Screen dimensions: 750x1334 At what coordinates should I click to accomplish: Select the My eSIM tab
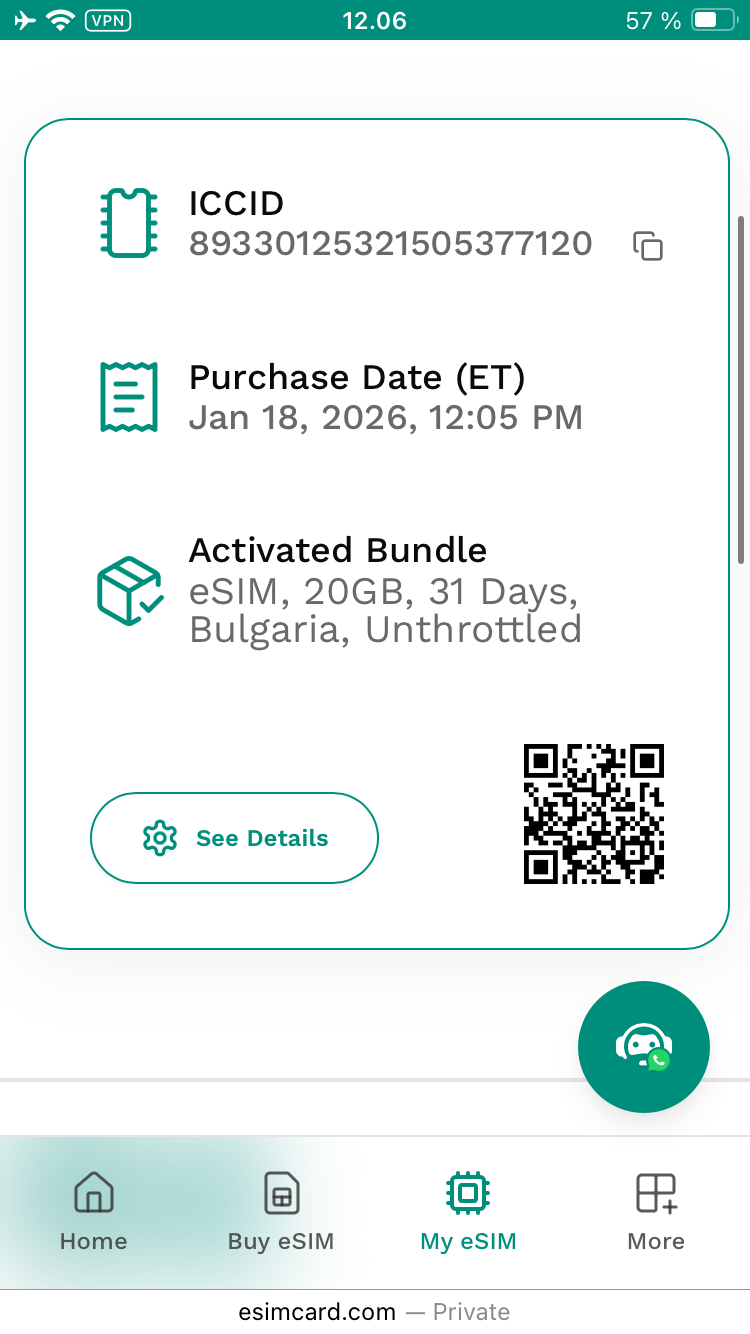pyautogui.click(x=468, y=1212)
